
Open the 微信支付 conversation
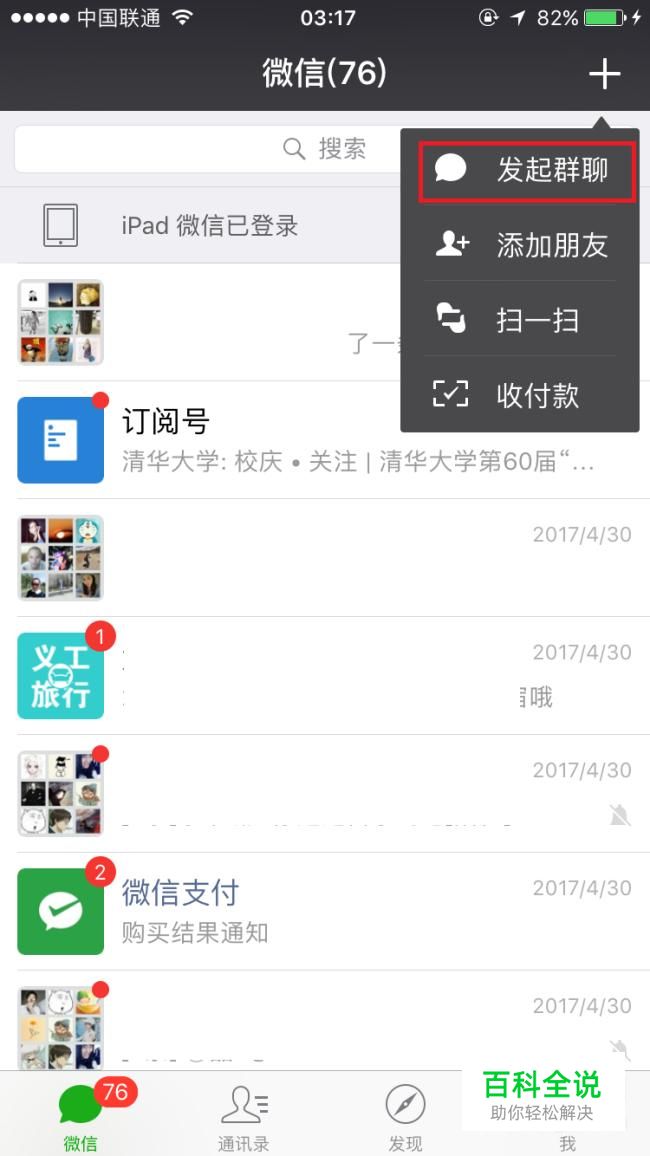click(325, 912)
